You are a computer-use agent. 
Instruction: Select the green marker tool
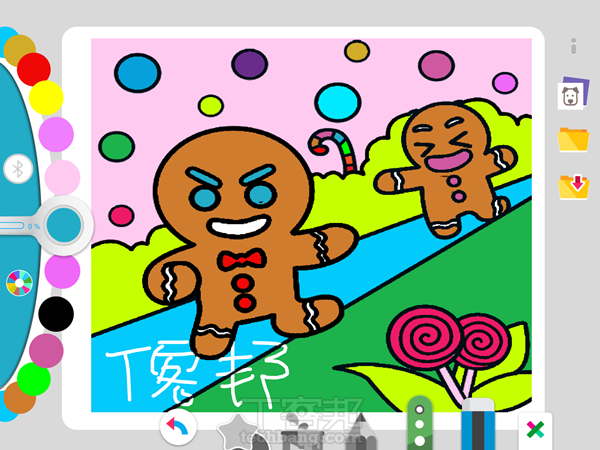pos(422,426)
